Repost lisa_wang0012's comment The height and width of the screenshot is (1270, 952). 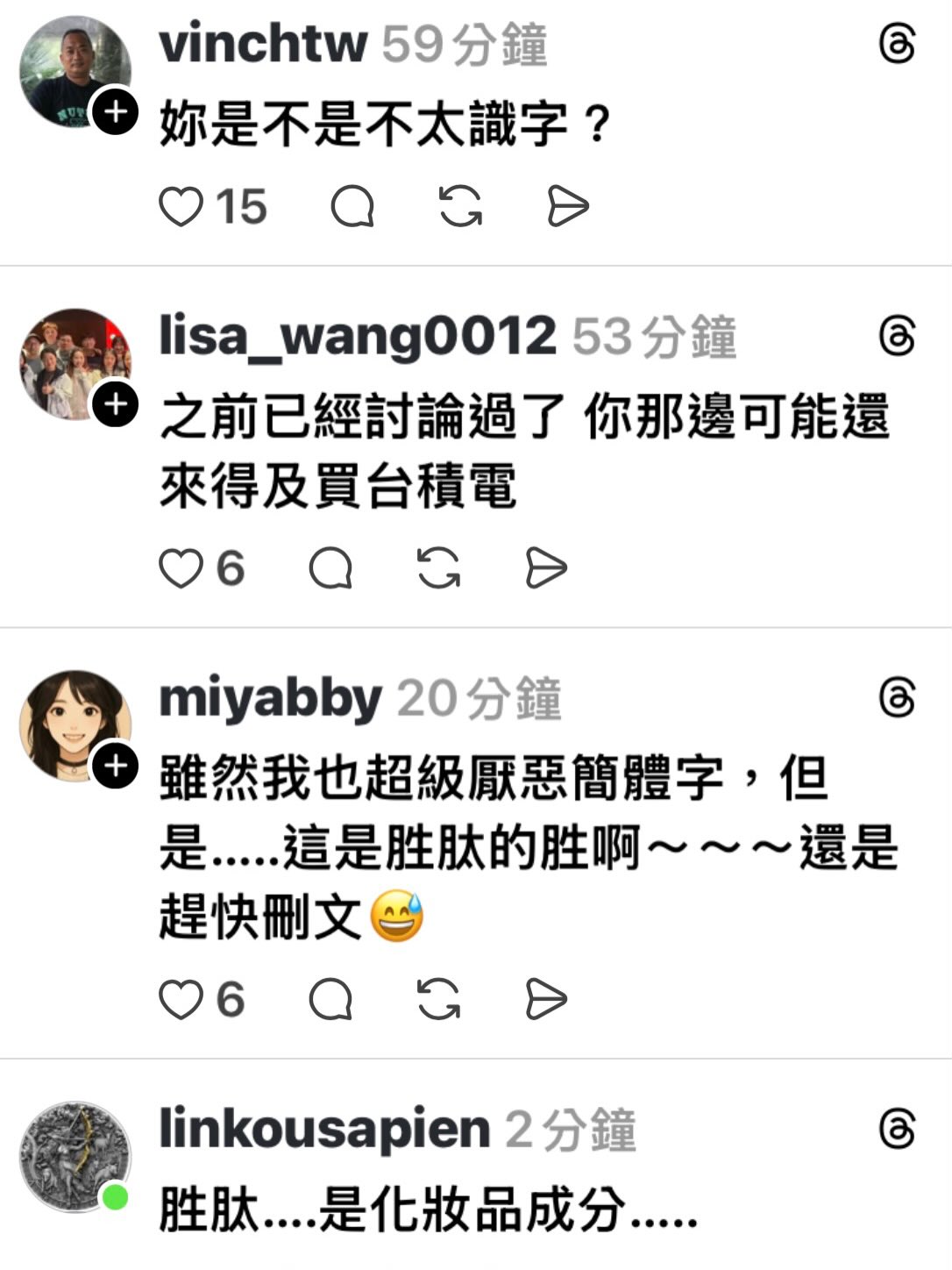438,568
